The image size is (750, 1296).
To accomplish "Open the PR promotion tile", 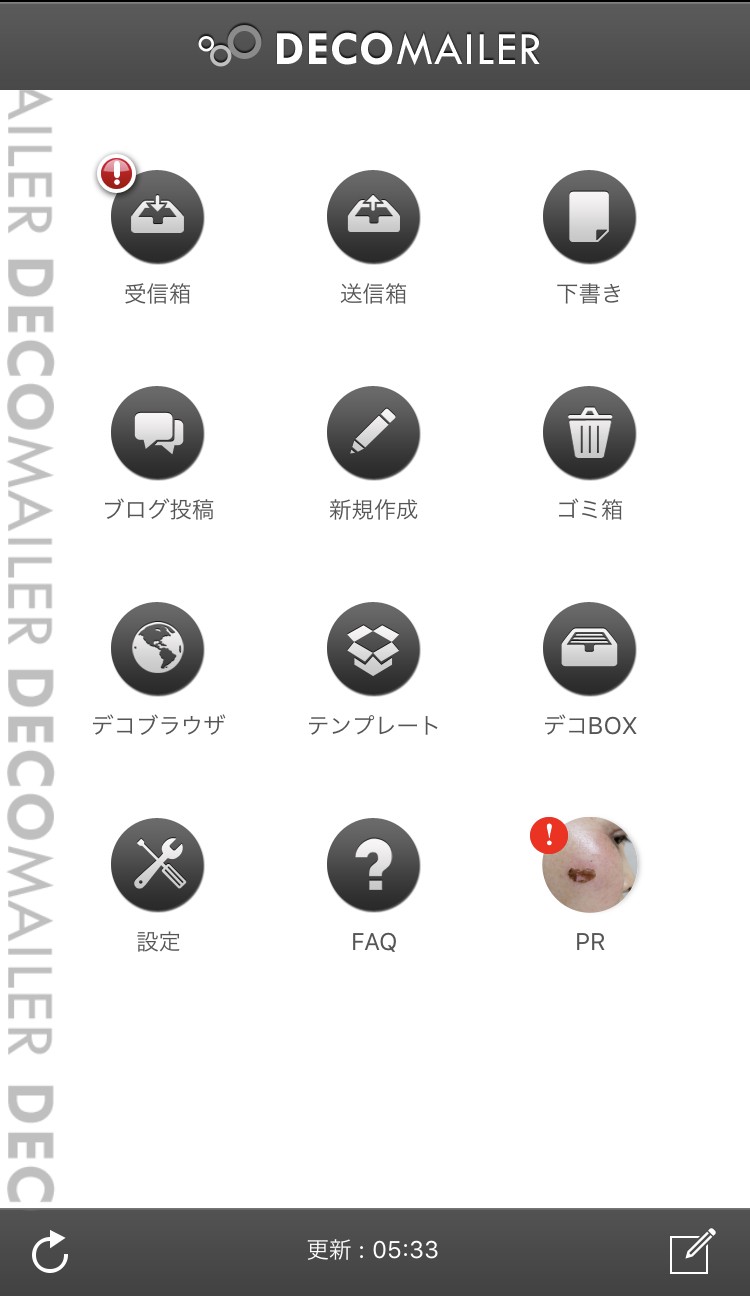I will pos(589,865).
